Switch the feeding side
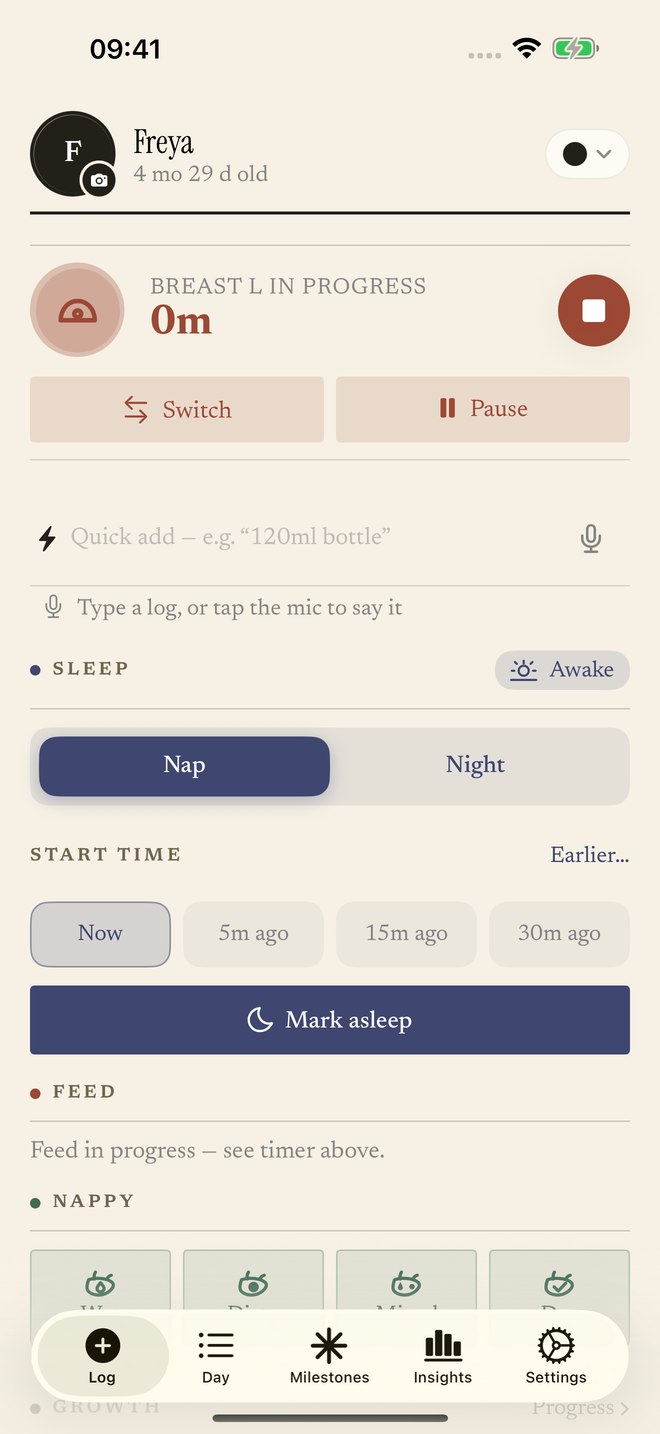The height and width of the screenshot is (1434, 660). point(177,409)
